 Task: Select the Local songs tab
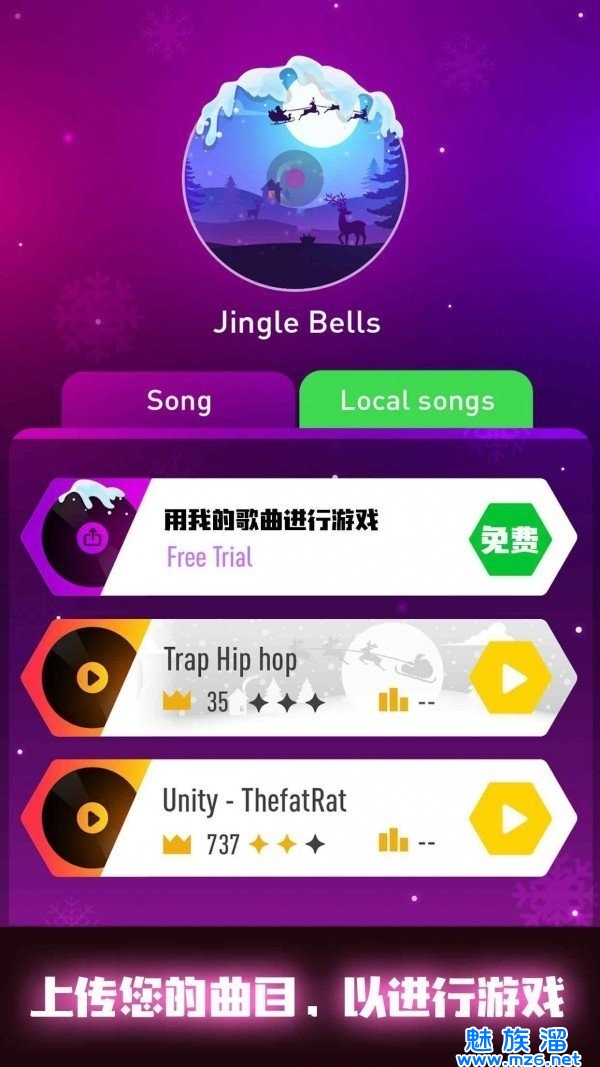pyautogui.click(x=416, y=402)
